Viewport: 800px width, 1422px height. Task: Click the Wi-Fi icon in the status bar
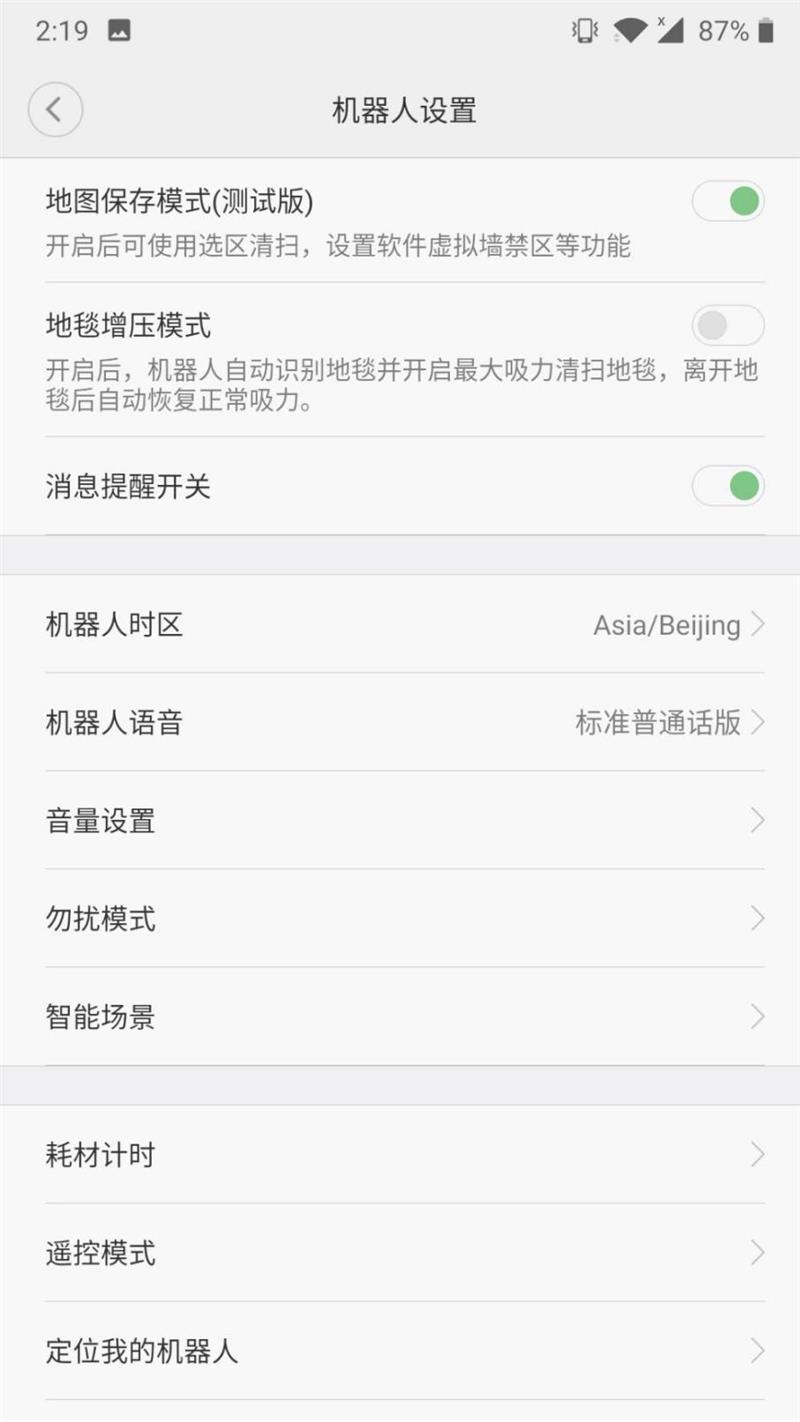tap(628, 31)
